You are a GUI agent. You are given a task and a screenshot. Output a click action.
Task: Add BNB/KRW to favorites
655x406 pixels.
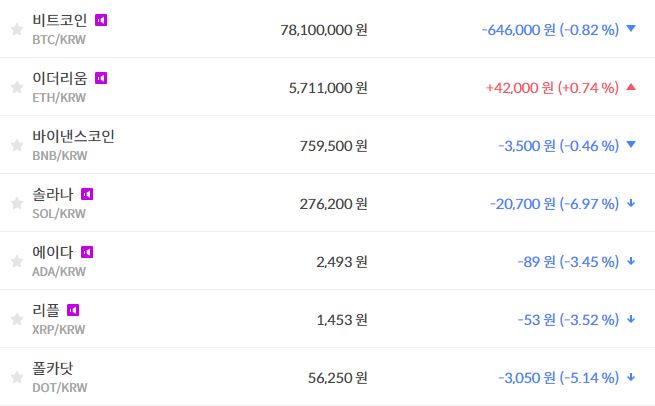tap(16, 145)
